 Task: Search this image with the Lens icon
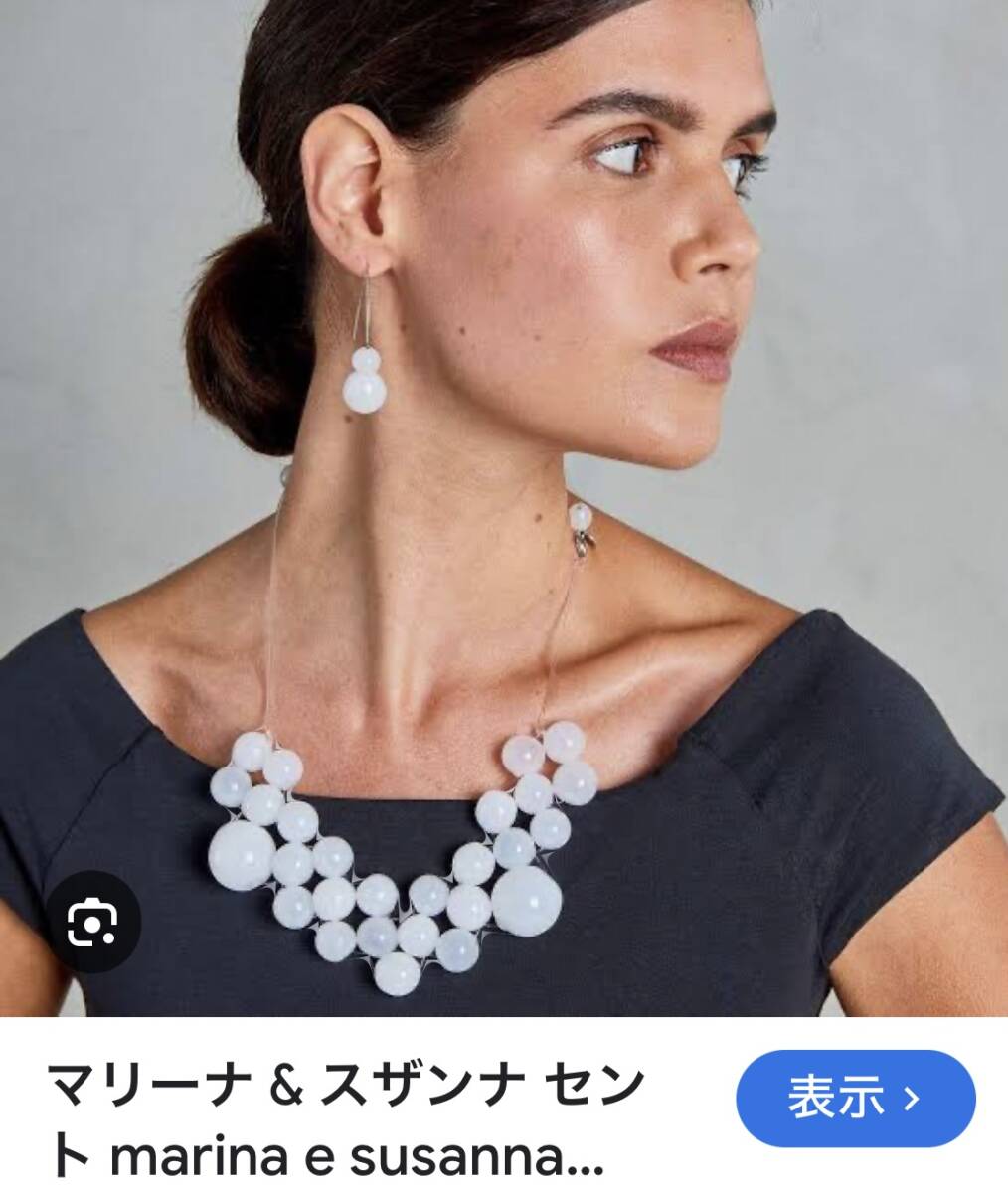91,925
